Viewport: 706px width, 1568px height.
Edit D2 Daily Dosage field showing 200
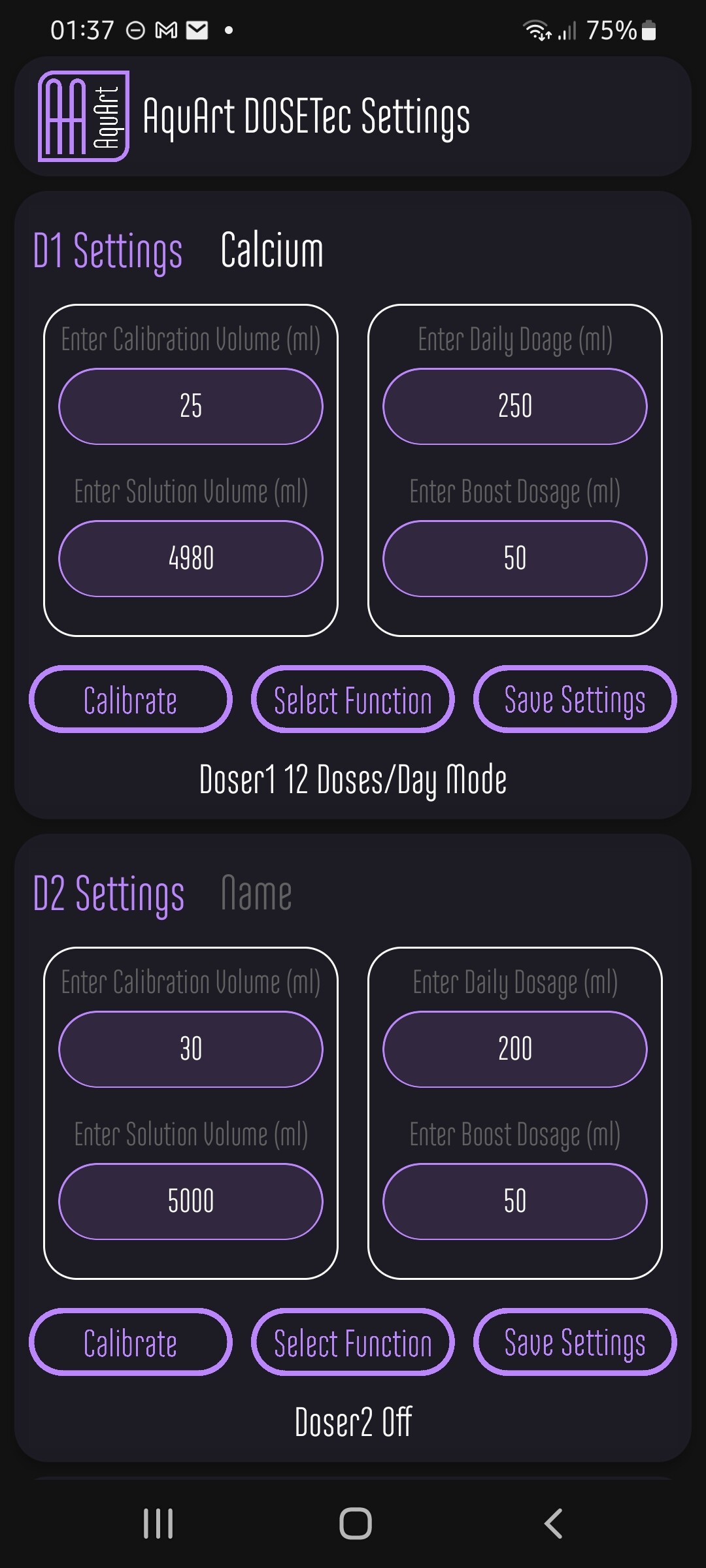514,1049
